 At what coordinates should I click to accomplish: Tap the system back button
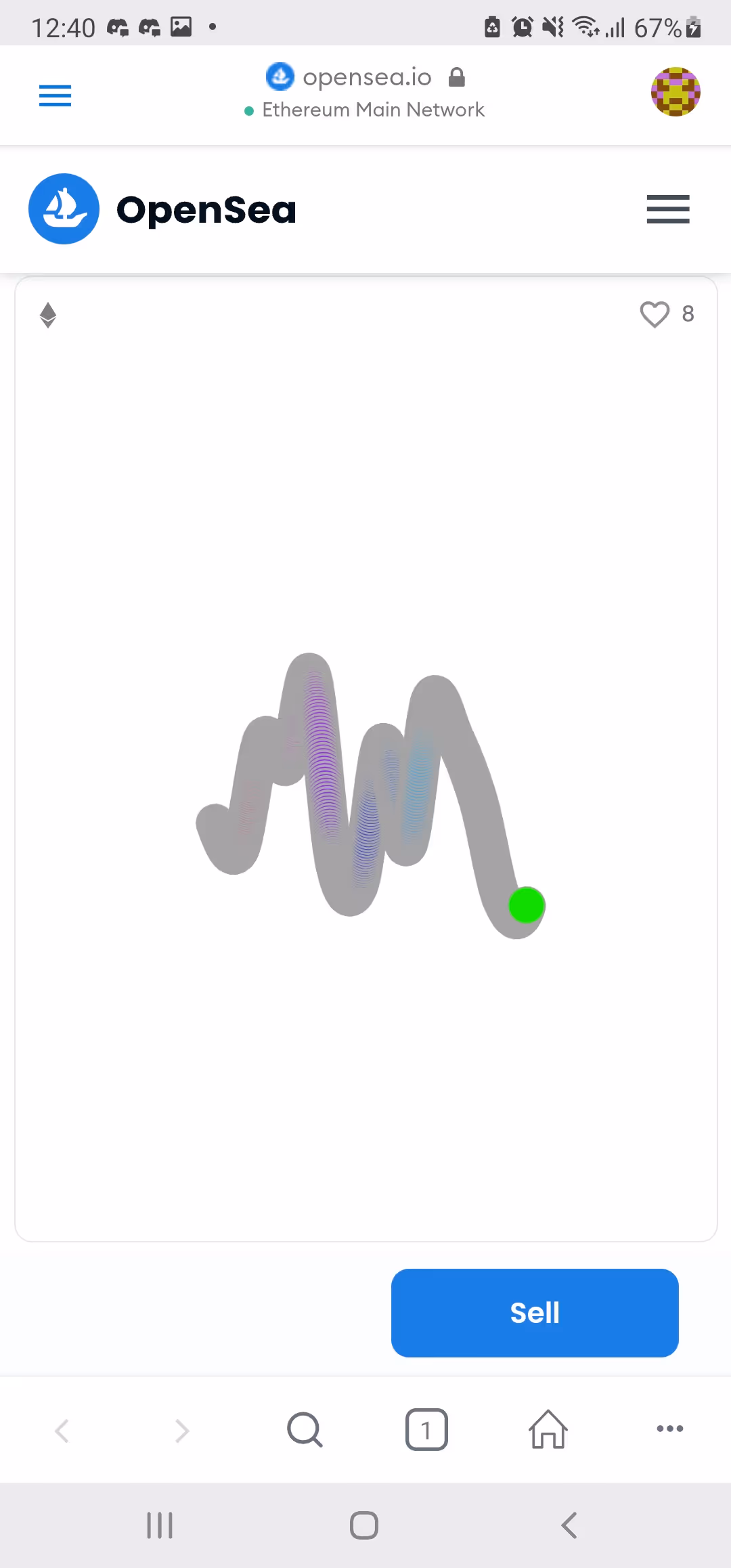click(x=569, y=1525)
